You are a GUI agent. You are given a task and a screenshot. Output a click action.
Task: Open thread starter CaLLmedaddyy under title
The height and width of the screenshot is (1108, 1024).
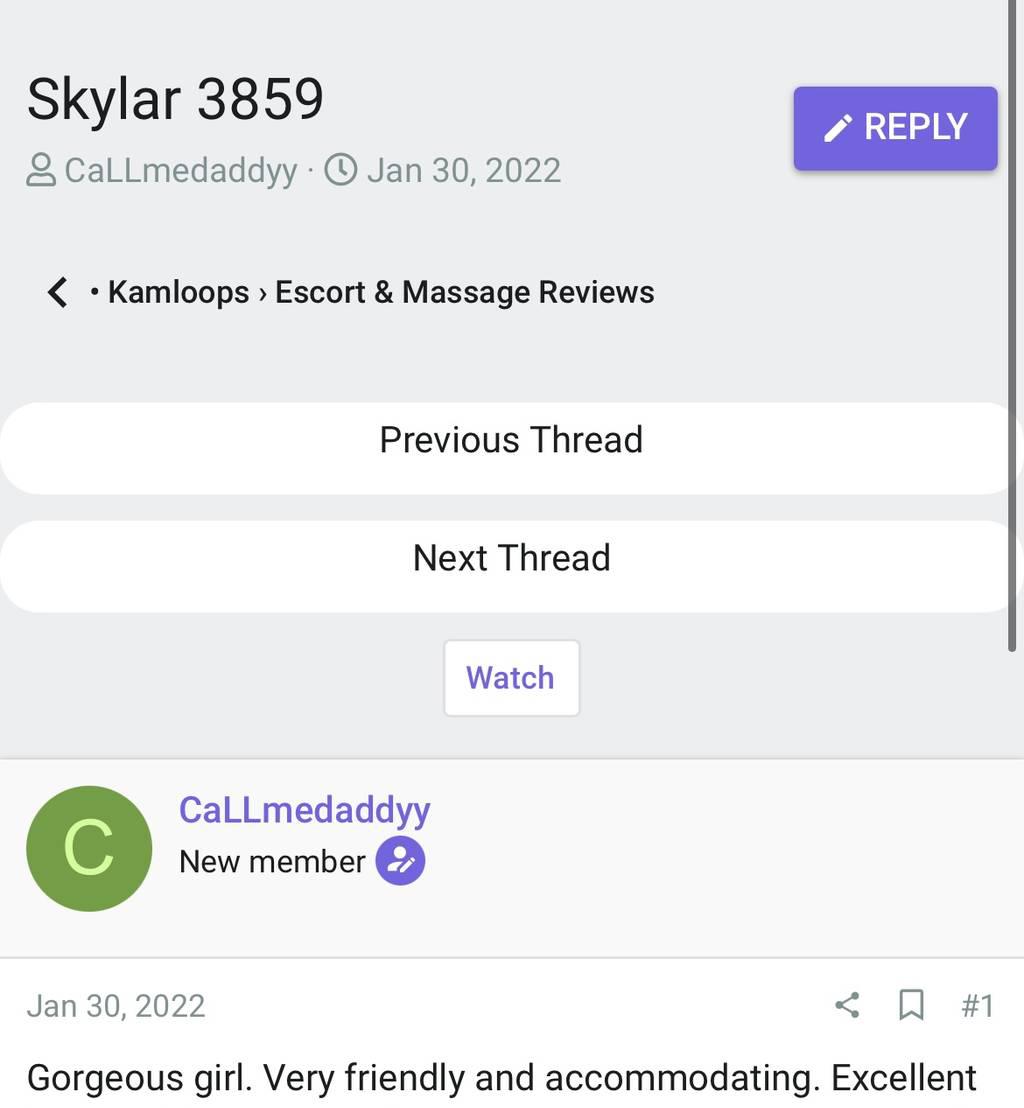(x=180, y=171)
